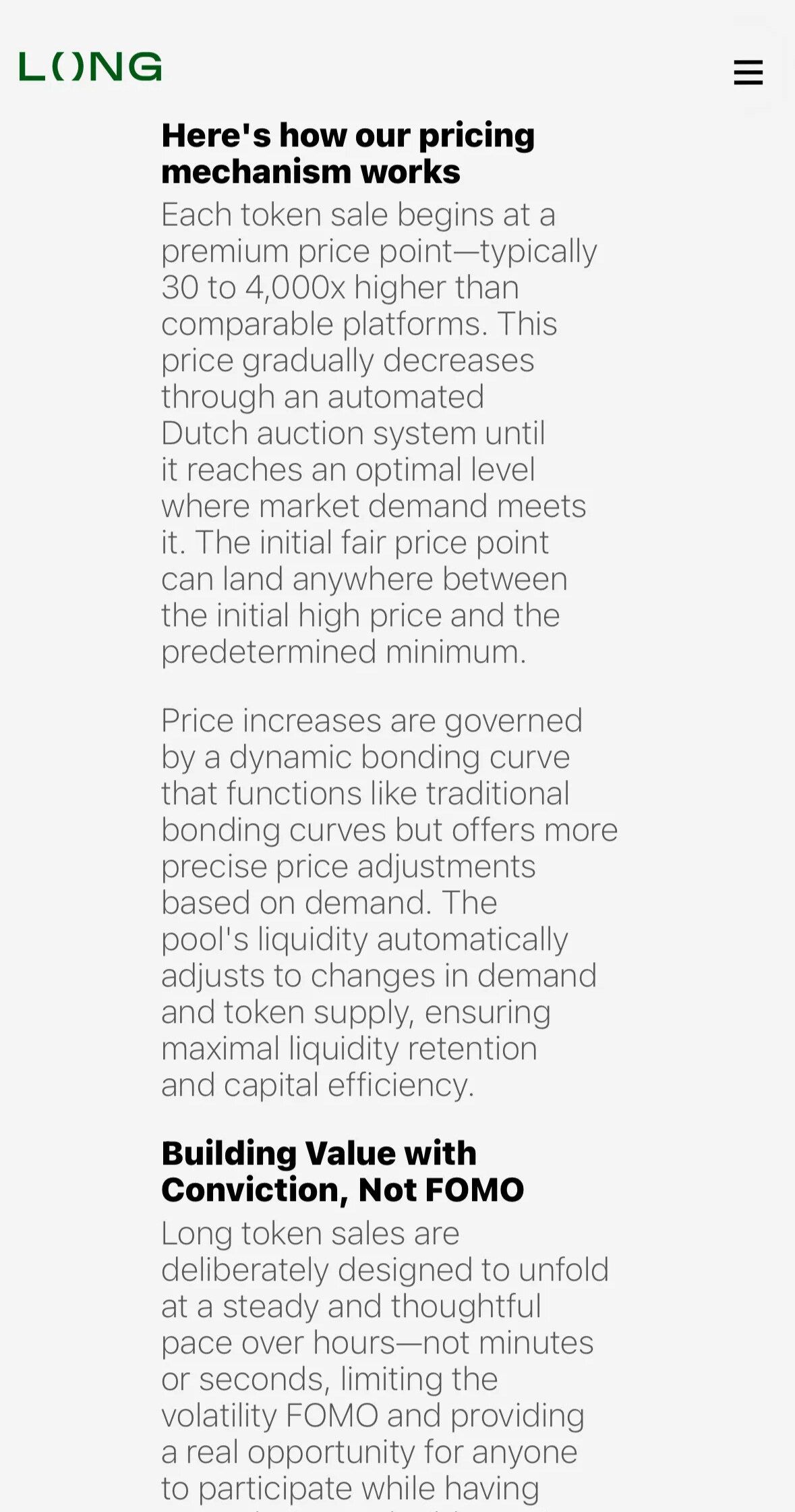795x1512 pixels.
Task: Open the hamburger menu
Action: [748, 72]
